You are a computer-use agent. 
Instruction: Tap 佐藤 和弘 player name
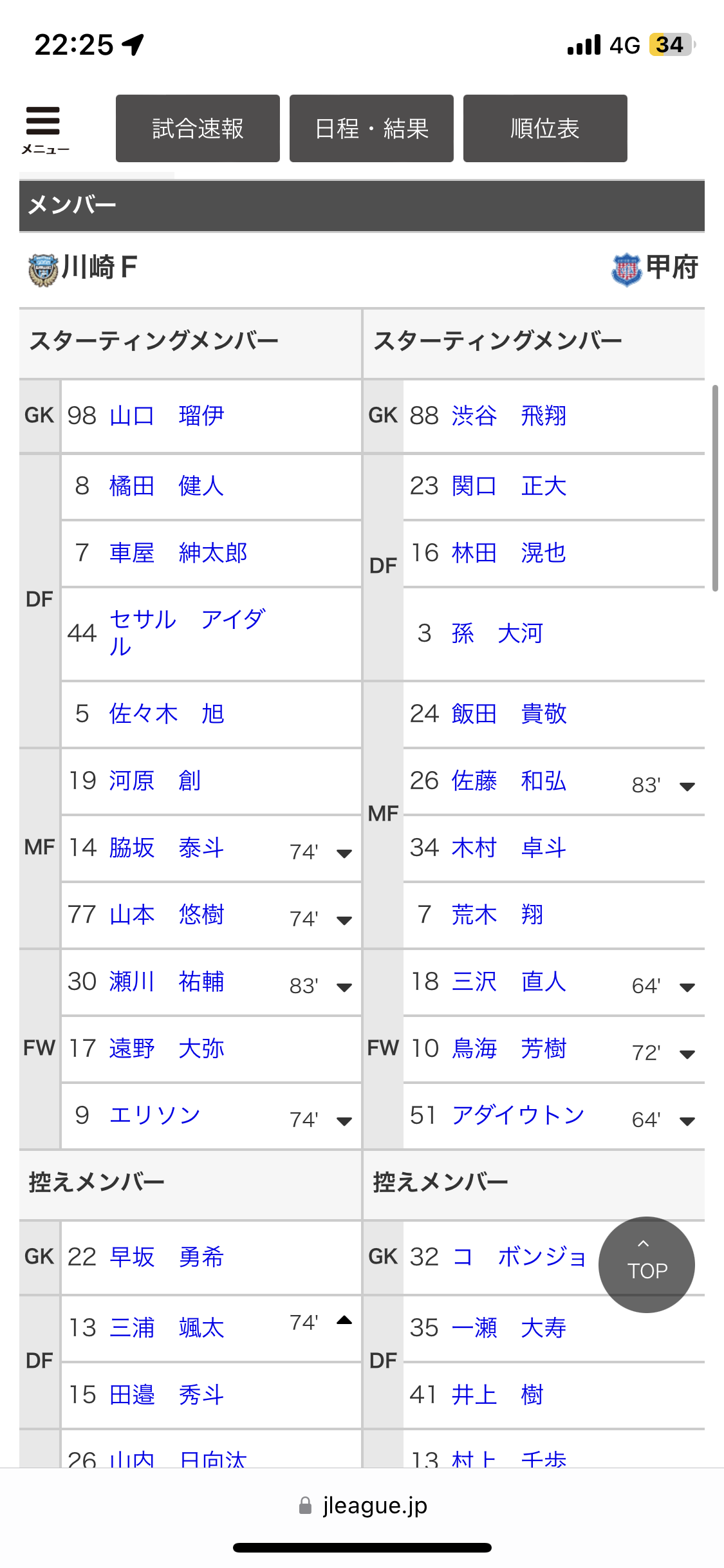coord(509,780)
